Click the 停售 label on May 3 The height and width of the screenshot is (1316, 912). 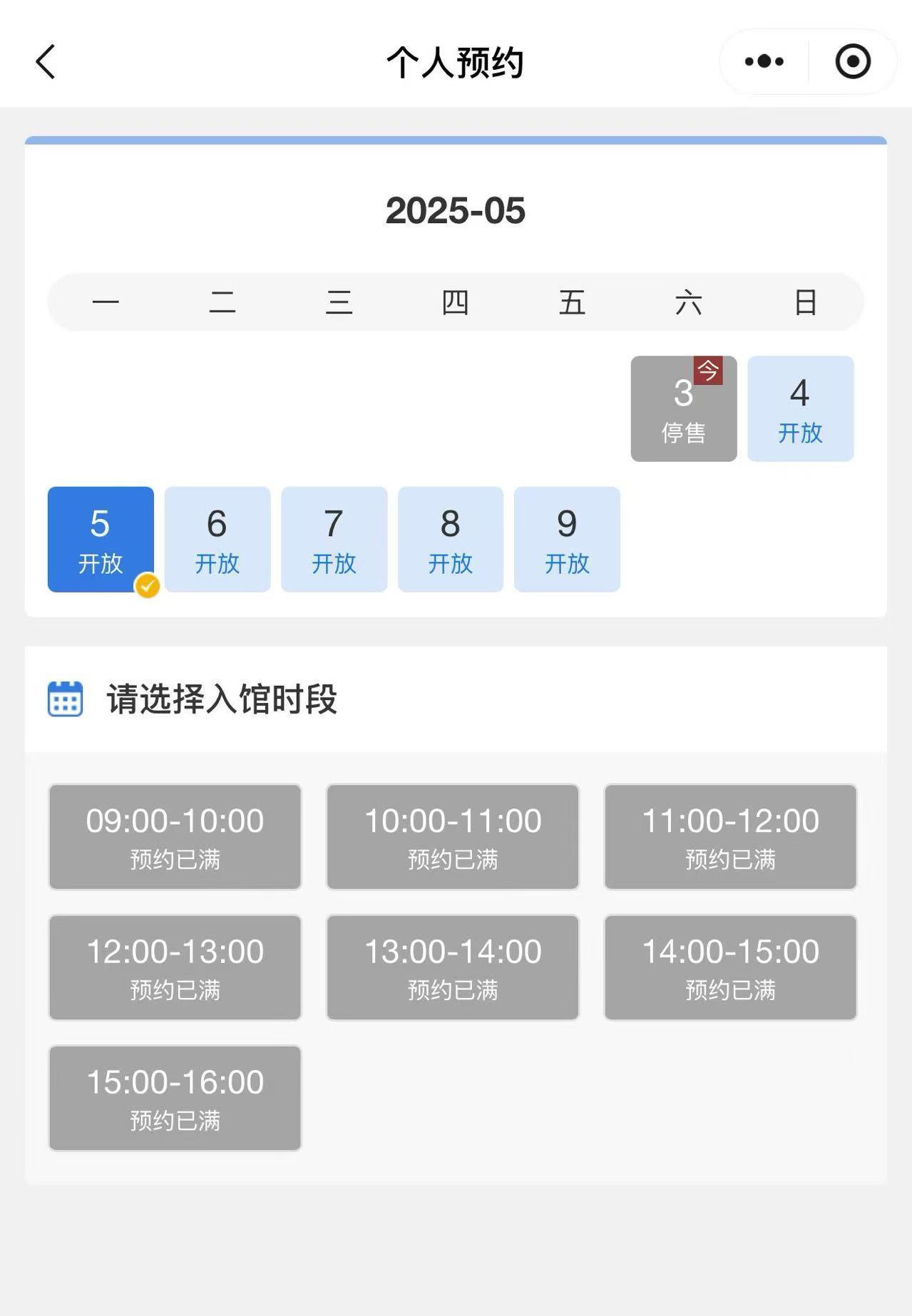683,431
